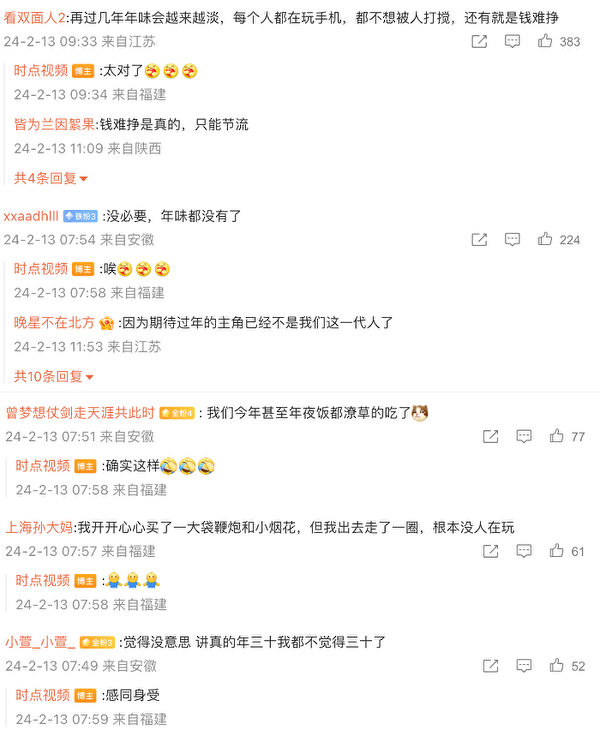
Task: Share 上海孙大妈's comment
Action: coord(490,551)
